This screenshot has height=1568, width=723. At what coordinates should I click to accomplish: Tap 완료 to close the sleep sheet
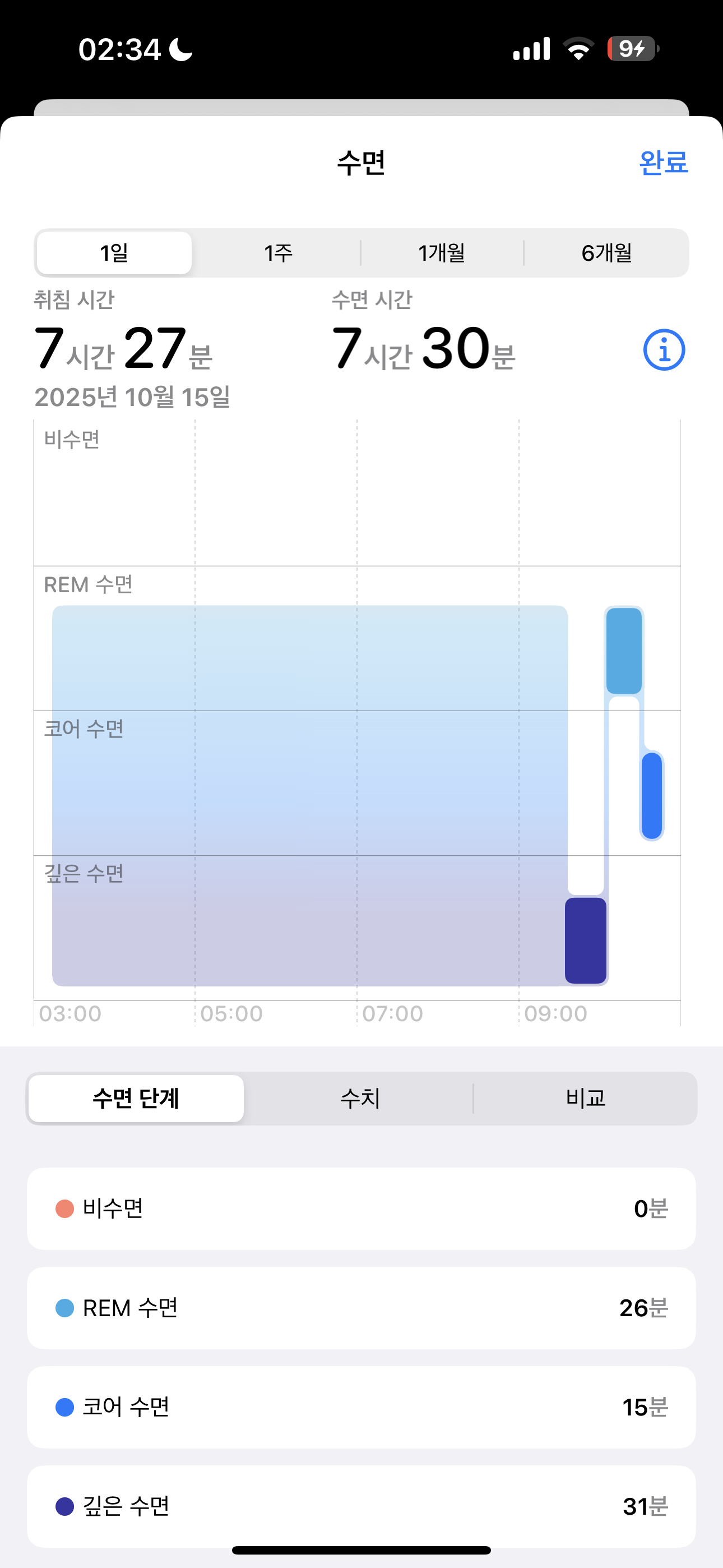coord(662,163)
